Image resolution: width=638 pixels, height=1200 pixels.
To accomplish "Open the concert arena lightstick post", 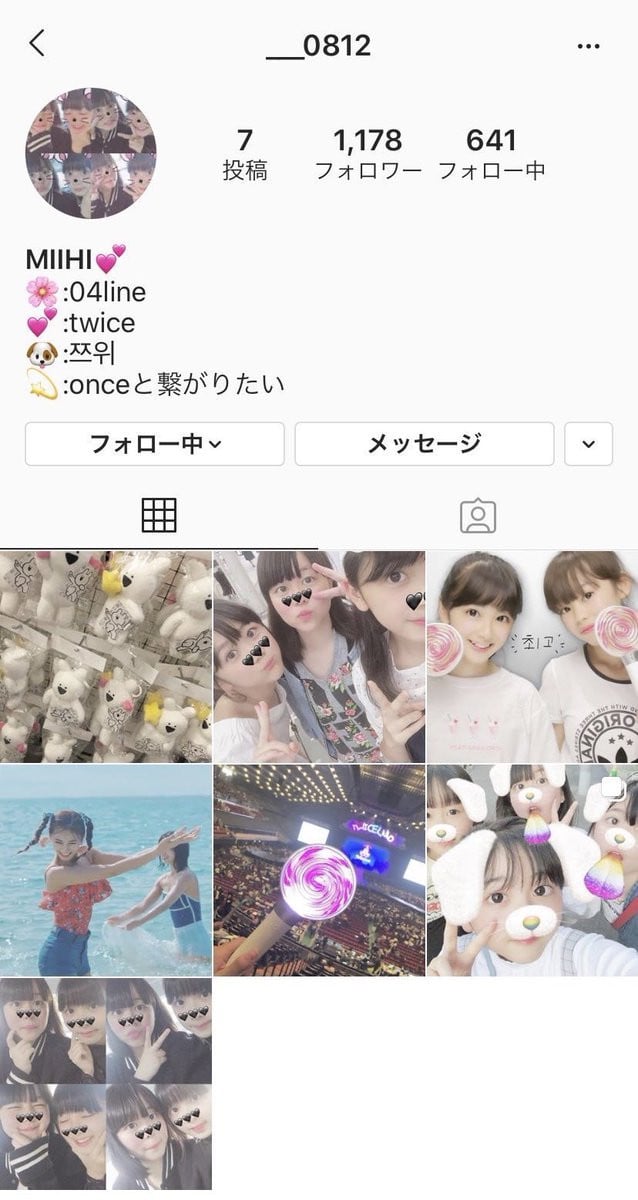I will click(x=319, y=870).
